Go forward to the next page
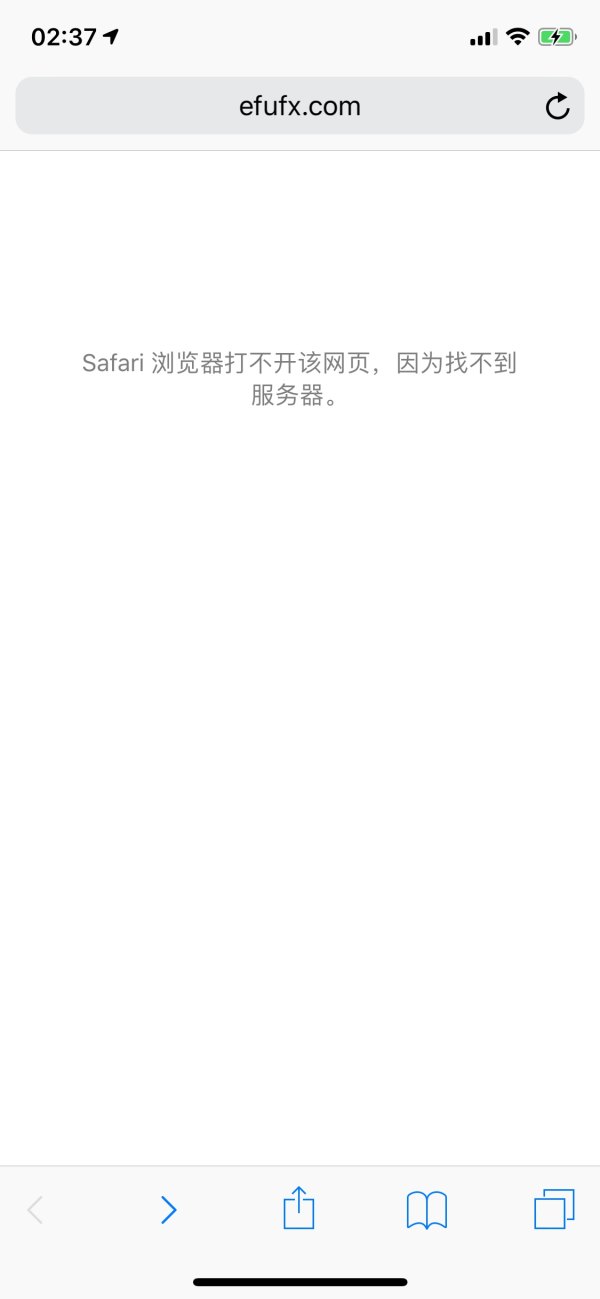 point(169,1210)
